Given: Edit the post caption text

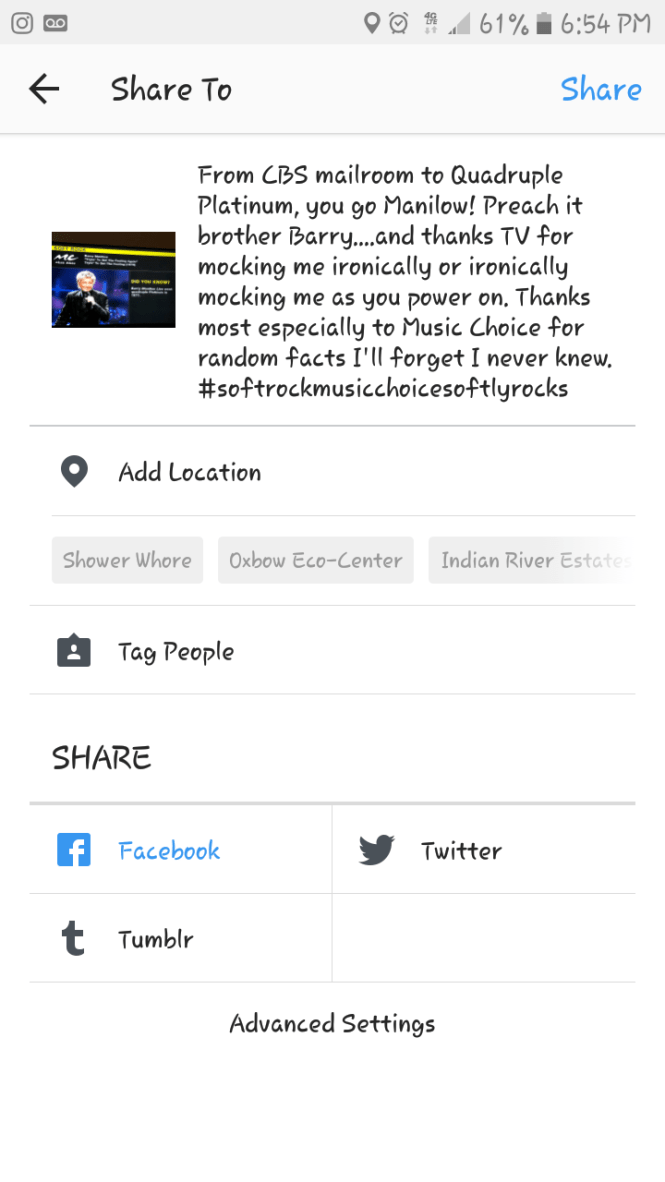Looking at the screenshot, I should click(404, 282).
